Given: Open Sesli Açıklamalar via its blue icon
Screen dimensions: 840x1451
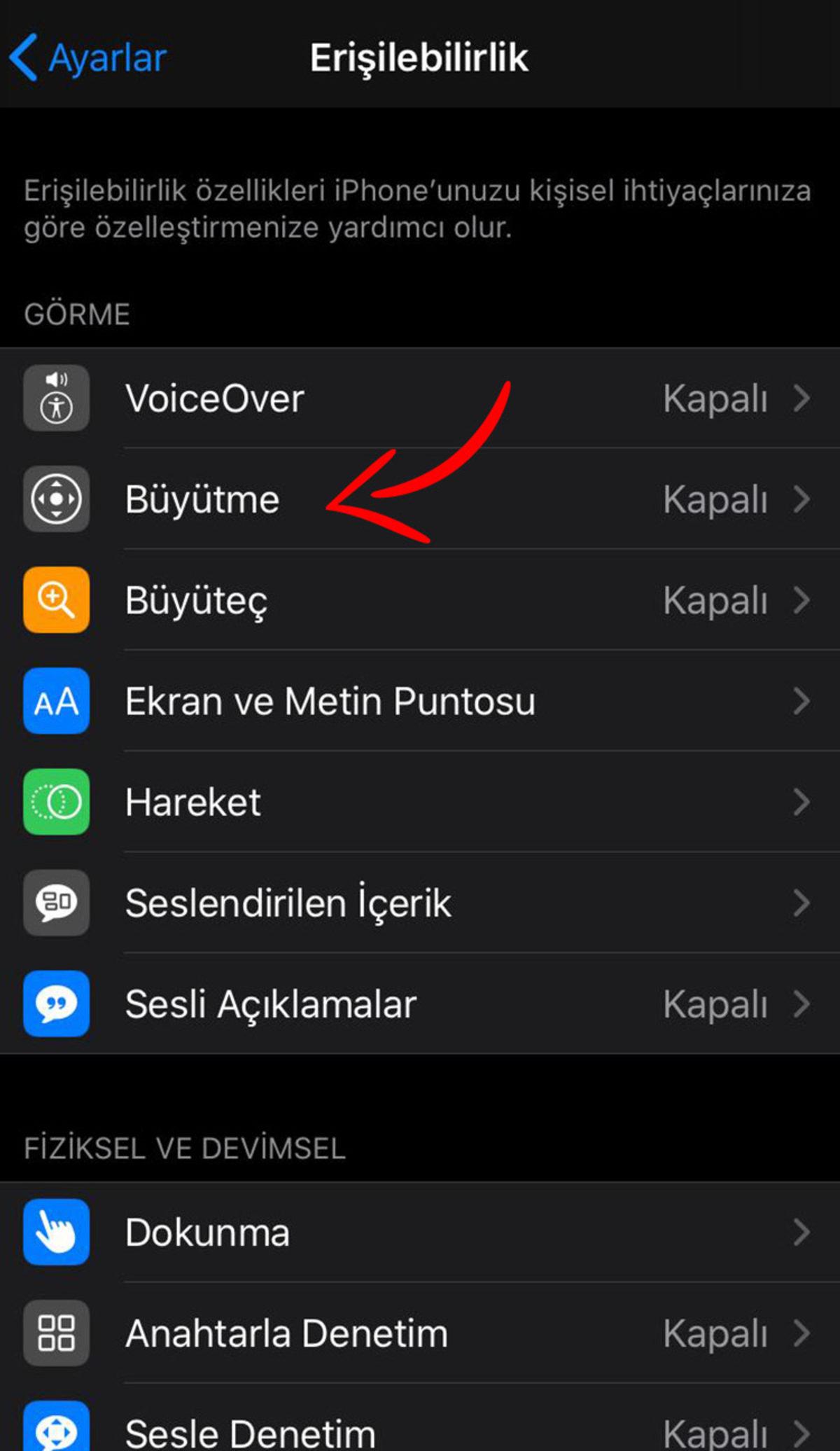Looking at the screenshot, I should (x=56, y=1004).
